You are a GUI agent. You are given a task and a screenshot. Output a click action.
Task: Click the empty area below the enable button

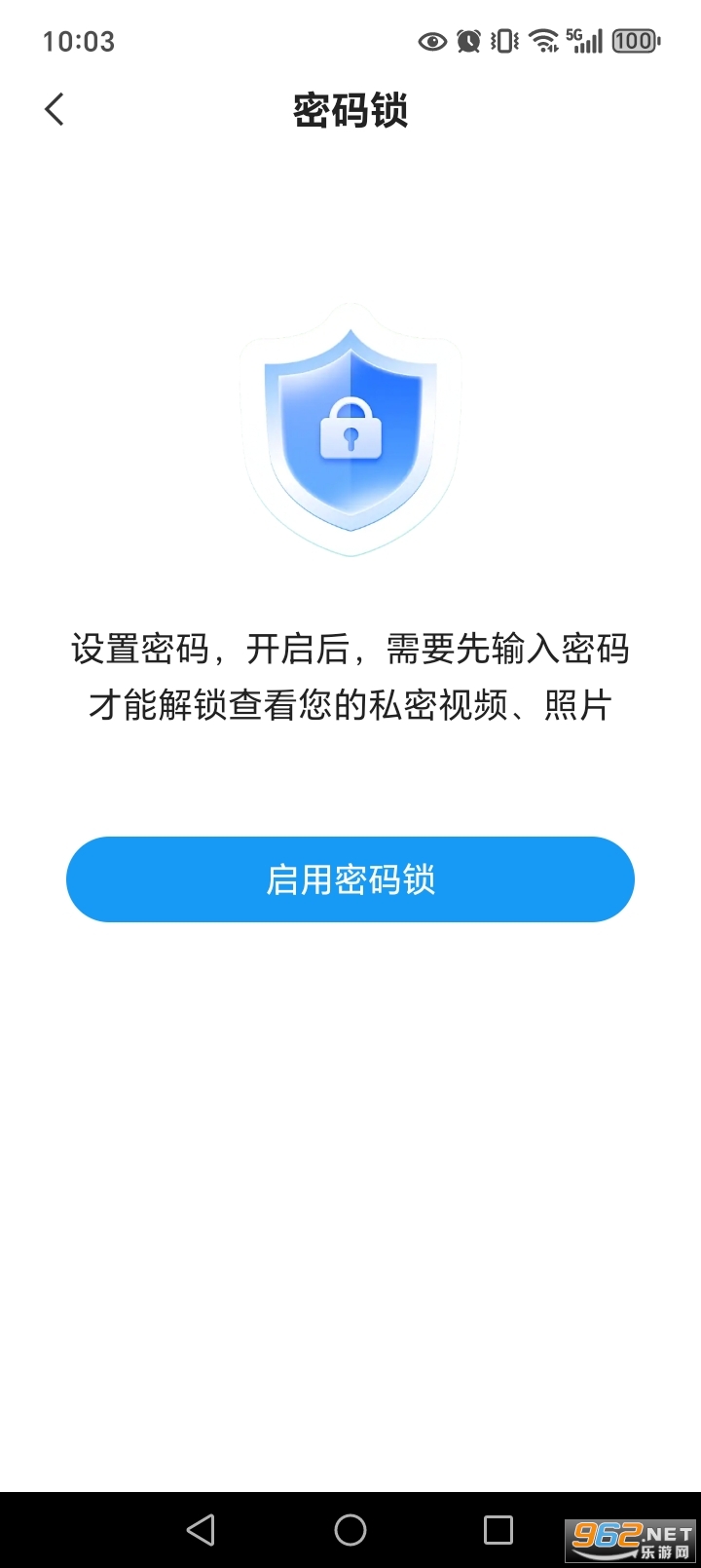coord(350,1169)
